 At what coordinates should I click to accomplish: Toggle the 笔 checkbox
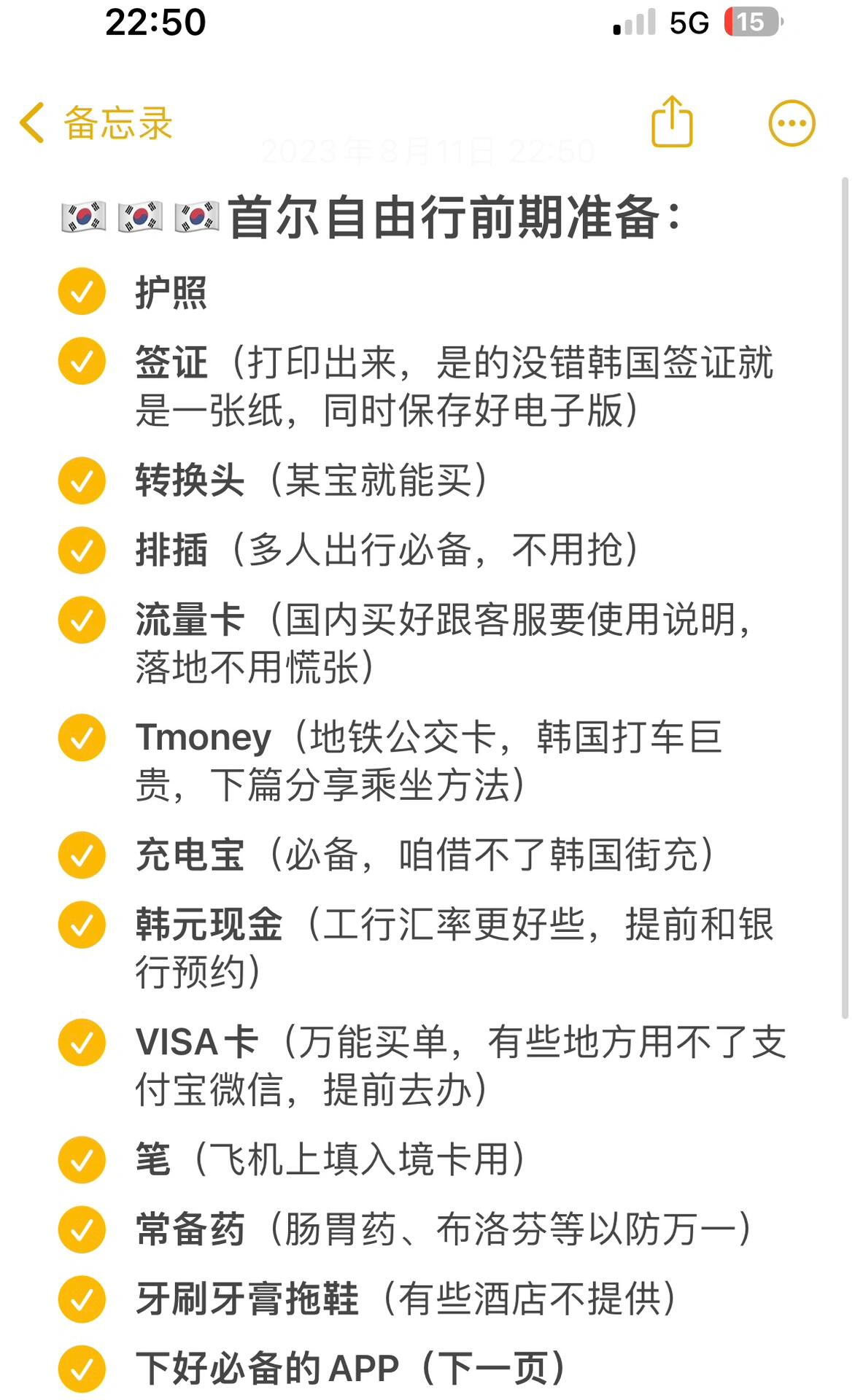(x=82, y=1159)
